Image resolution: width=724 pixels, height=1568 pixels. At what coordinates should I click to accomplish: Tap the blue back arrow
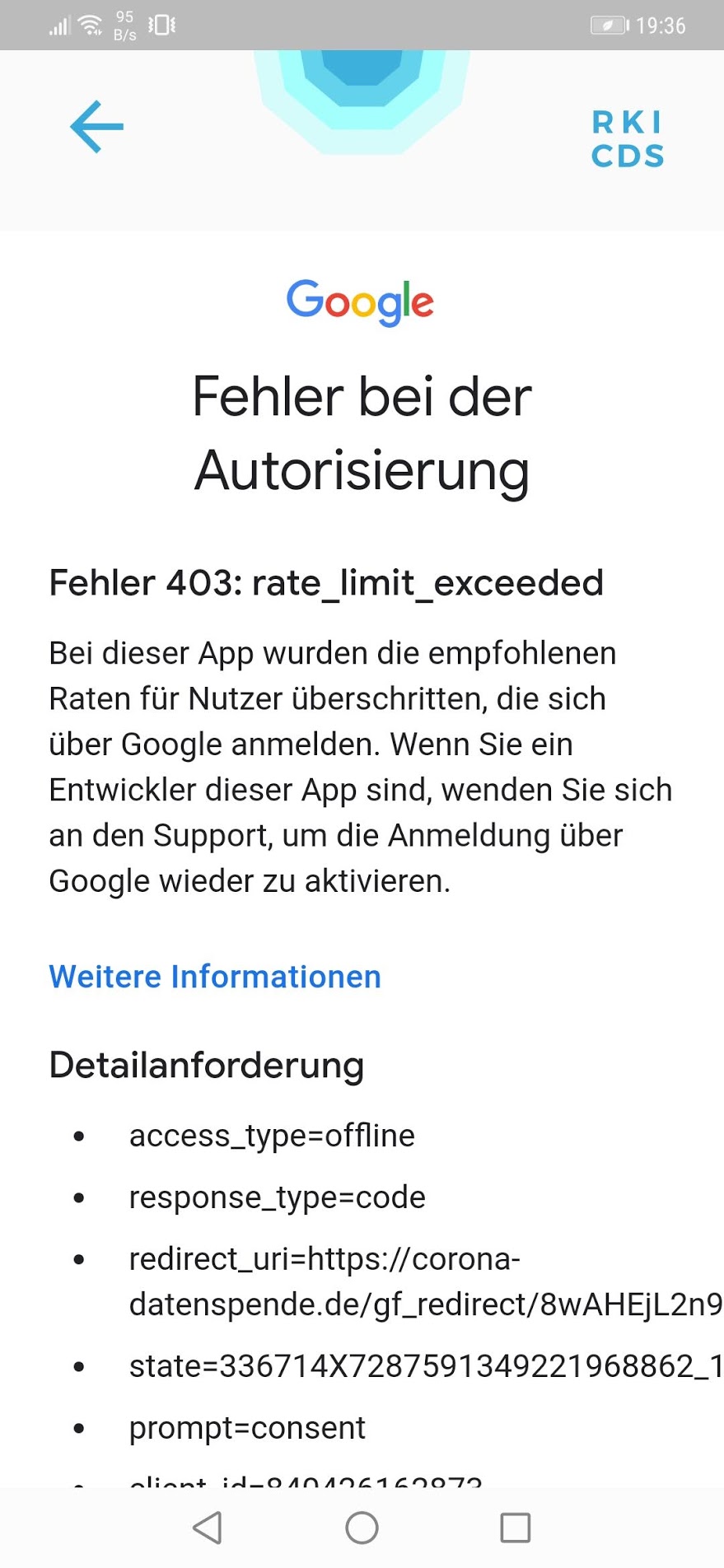(x=97, y=127)
